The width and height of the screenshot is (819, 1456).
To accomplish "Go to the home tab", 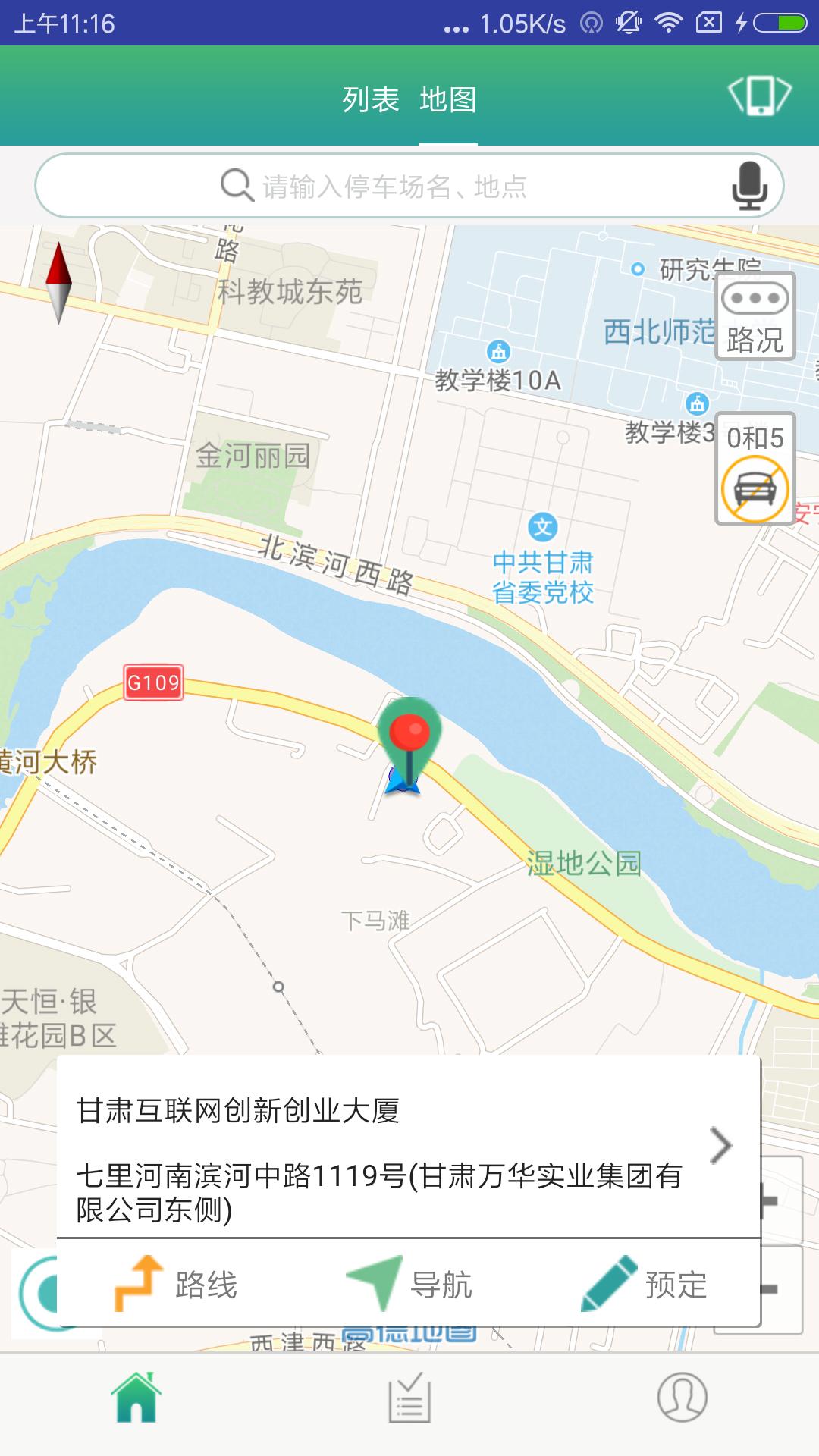I will coord(136,1397).
